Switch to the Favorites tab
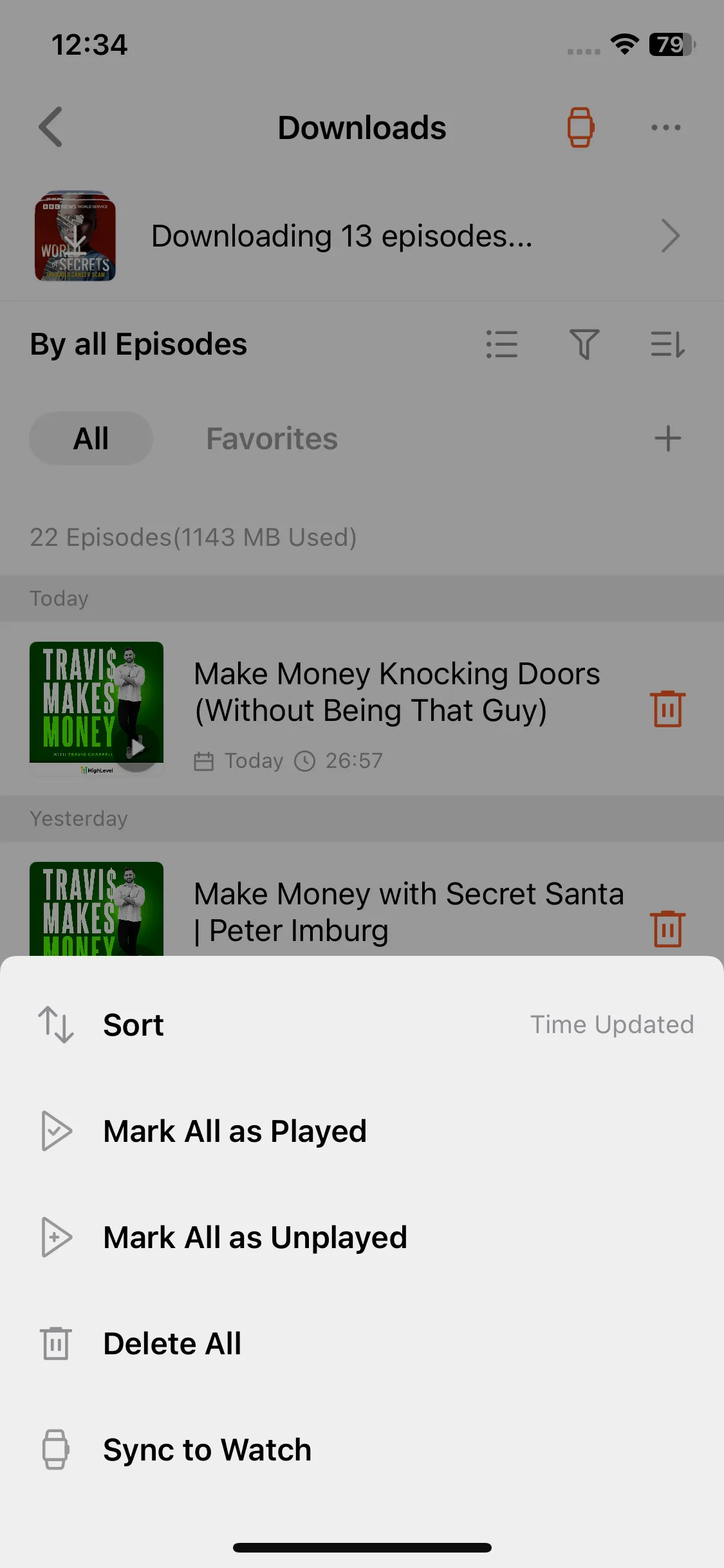724x1568 pixels. coord(272,439)
